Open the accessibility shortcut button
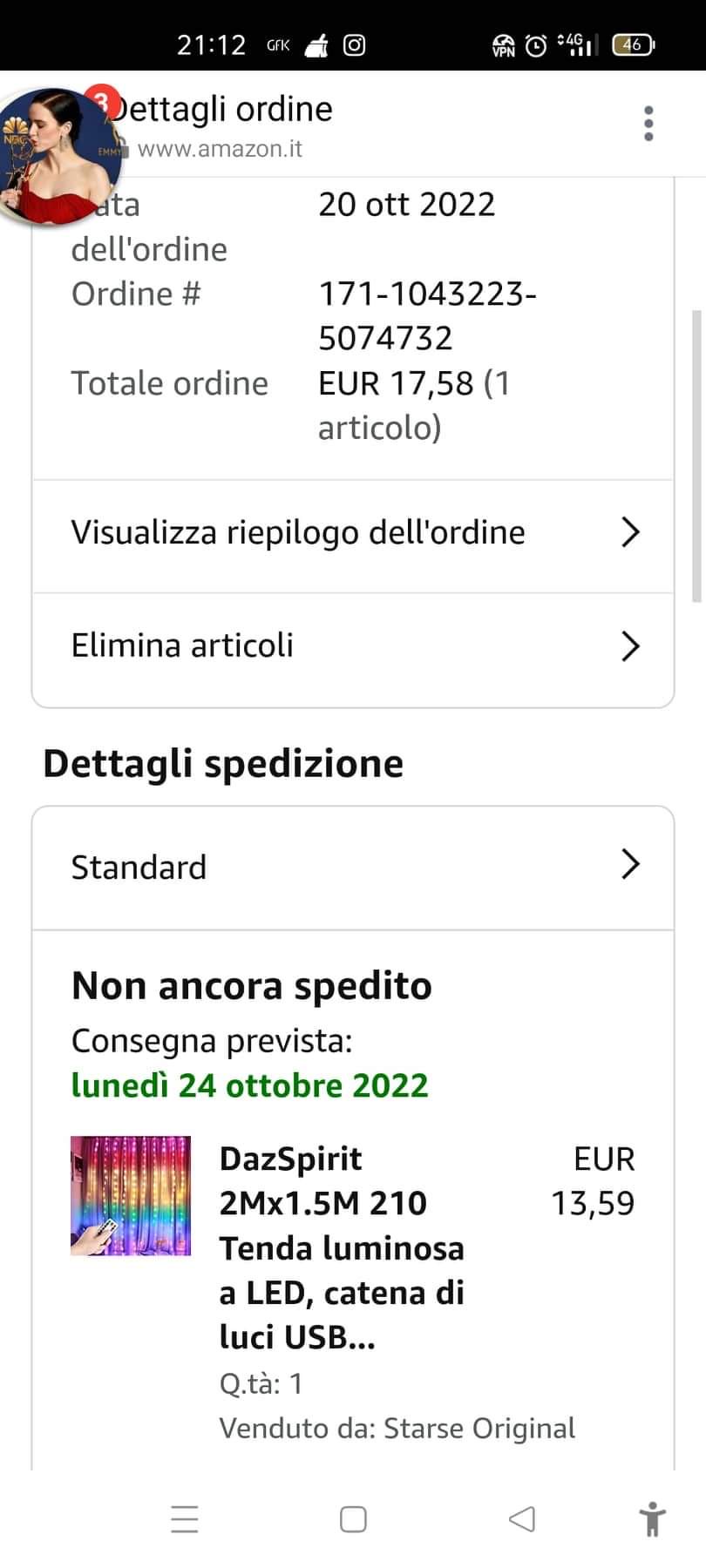Image resolution: width=706 pixels, height=1568 pixels. 651,1519
